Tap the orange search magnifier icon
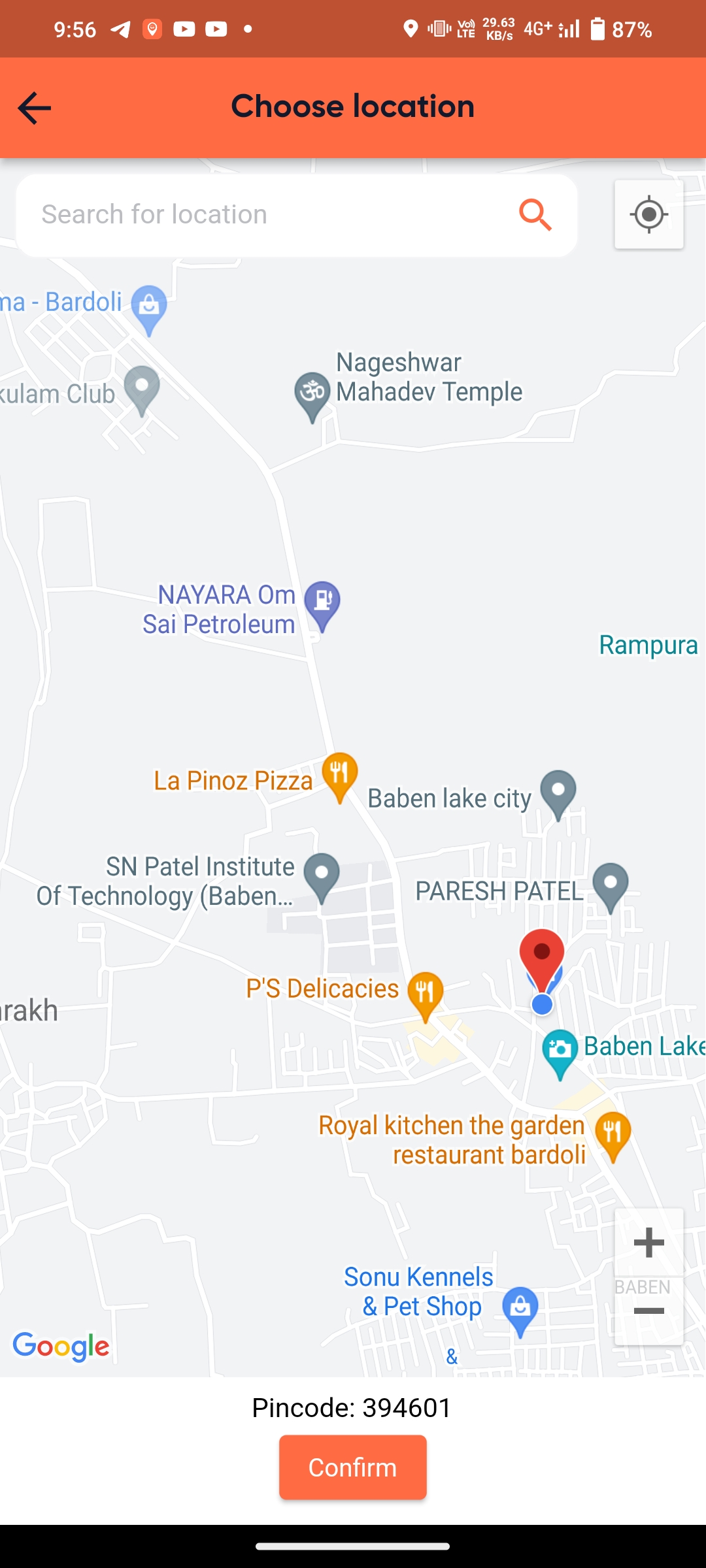 pos(535,215)
